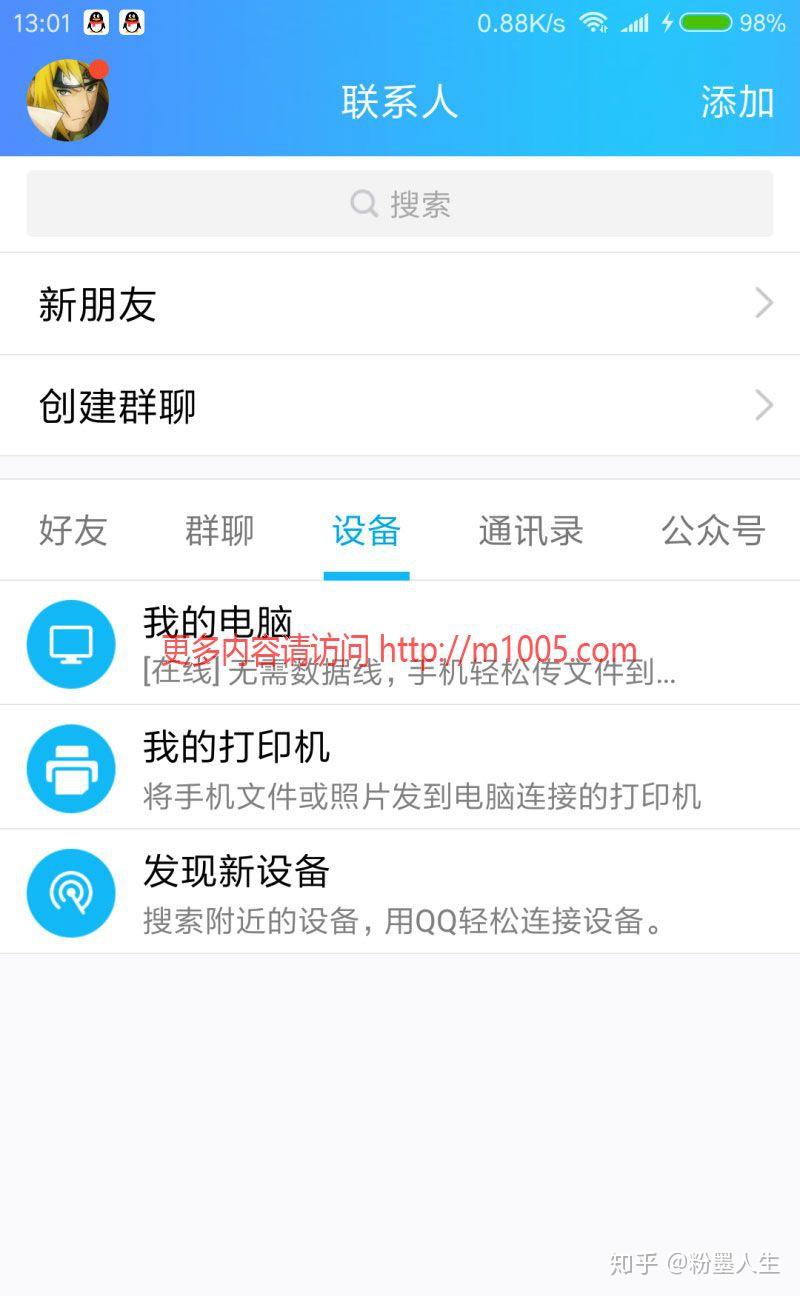800x1296 pixels.
Task: Tap 添加 to add a contact
Action: (x=737, y=102)
